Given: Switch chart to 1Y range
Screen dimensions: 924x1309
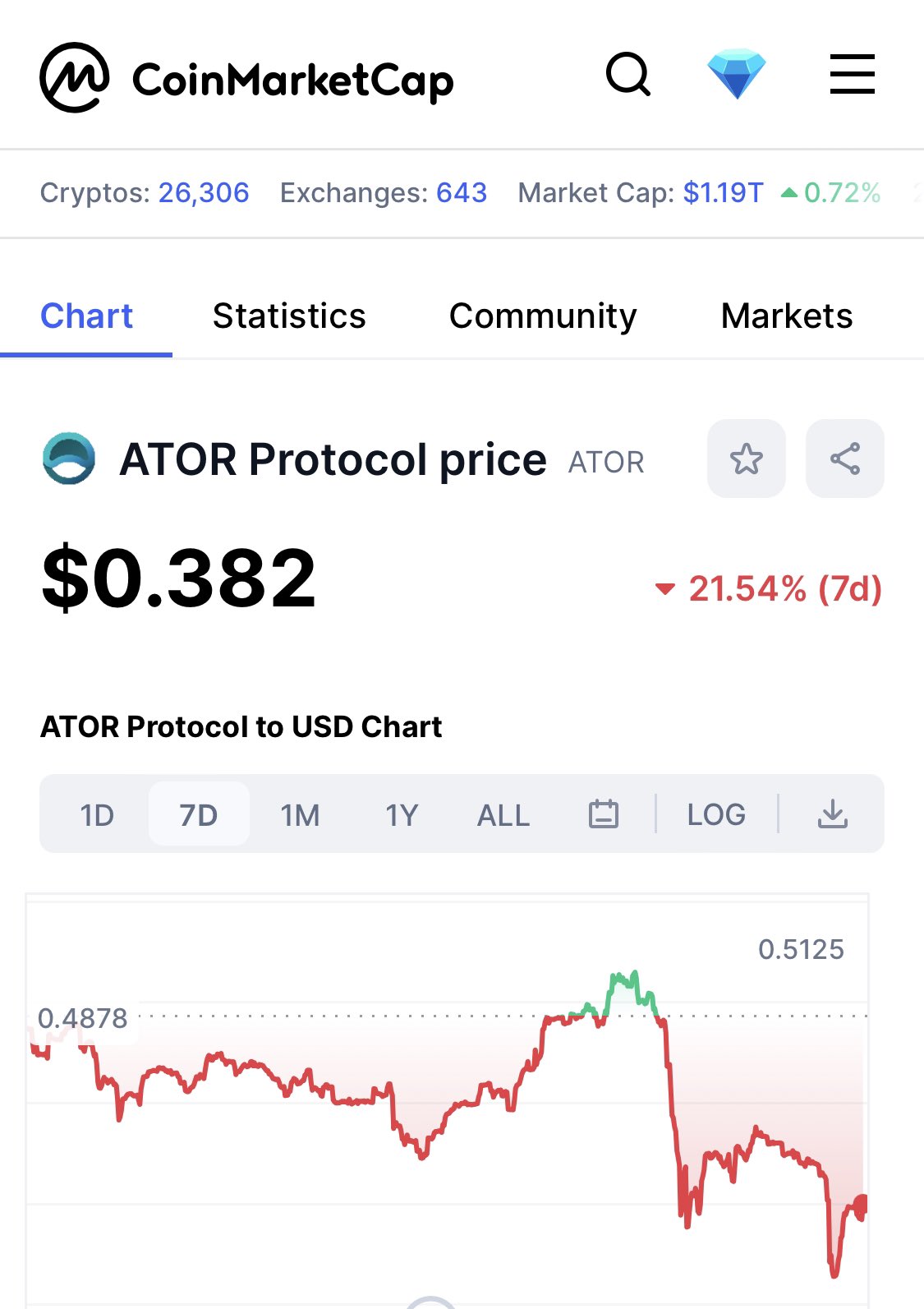Looking at the screenshot, I should click(x=402, y=815).
